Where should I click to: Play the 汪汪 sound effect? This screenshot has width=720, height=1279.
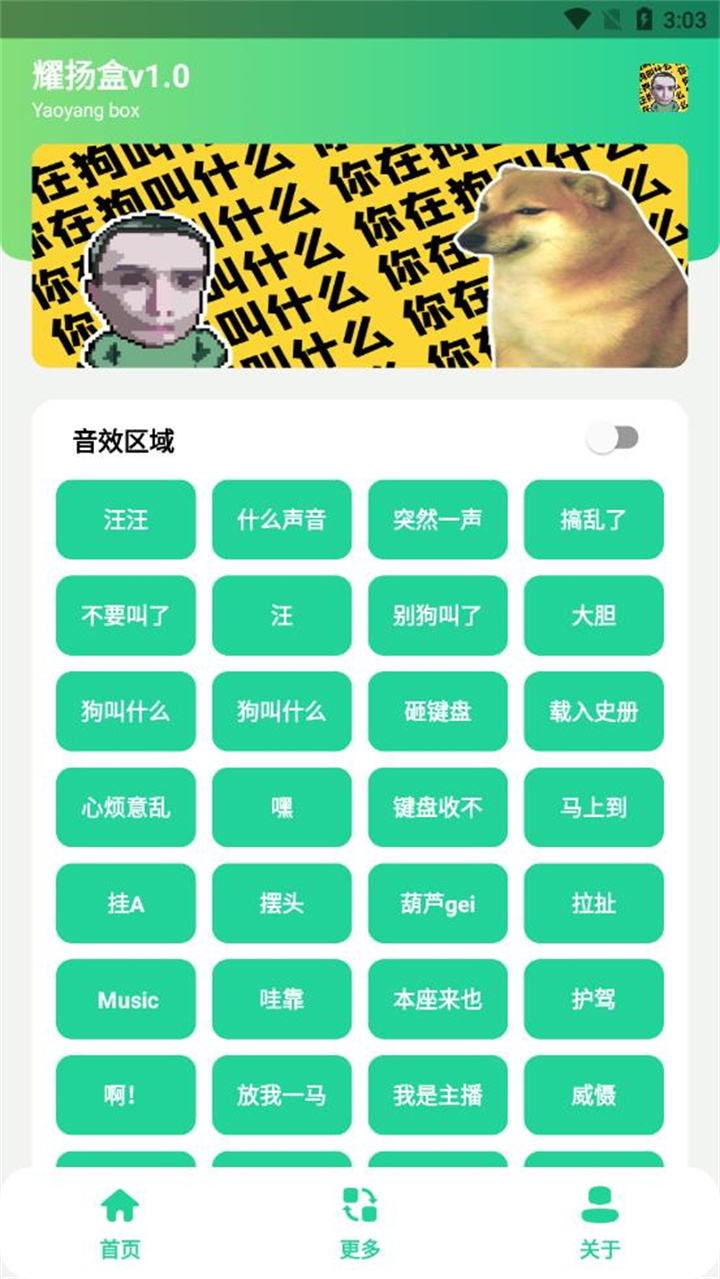pos(125,521)
